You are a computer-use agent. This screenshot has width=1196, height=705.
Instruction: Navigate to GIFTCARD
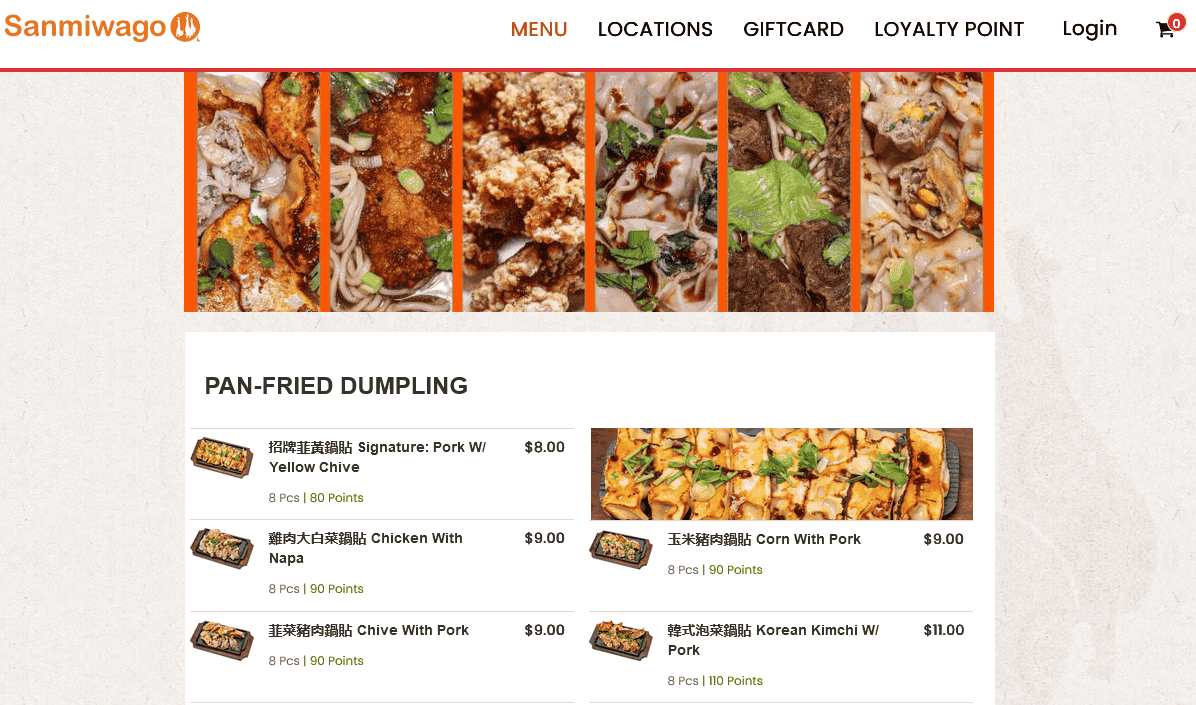click(793, 29)
